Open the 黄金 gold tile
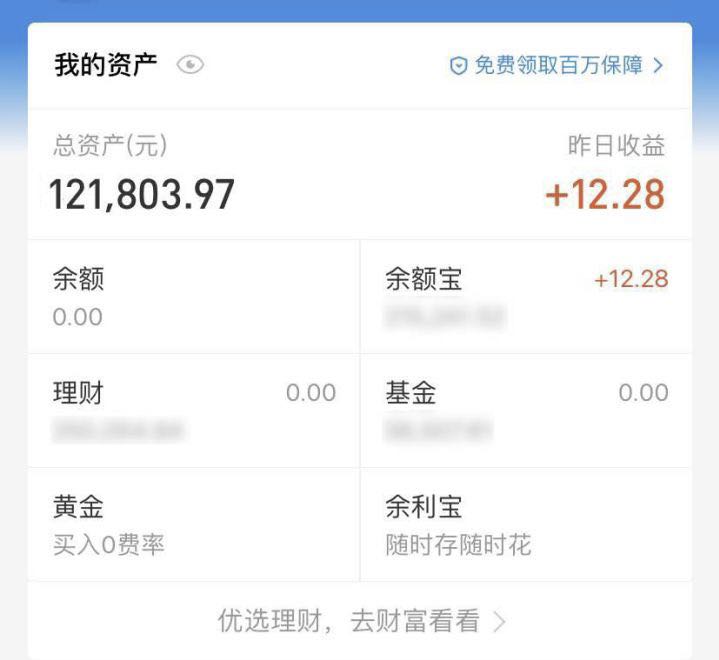The width and height of the screenshot is (719, 660). [x=193, y=525]
